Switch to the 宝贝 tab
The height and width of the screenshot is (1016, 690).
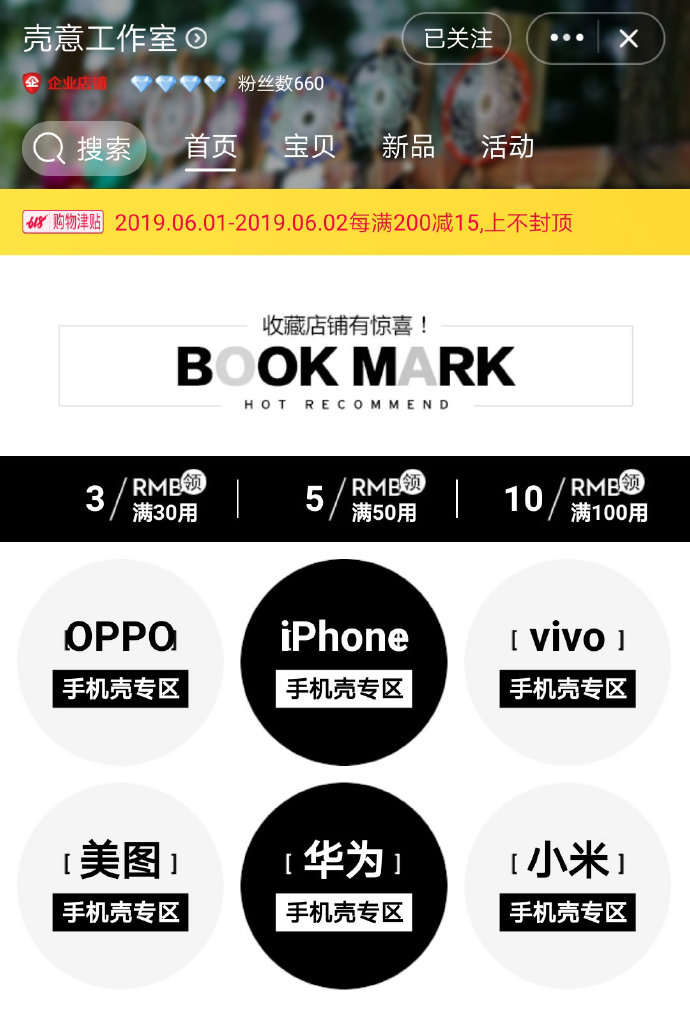[309, 147]
